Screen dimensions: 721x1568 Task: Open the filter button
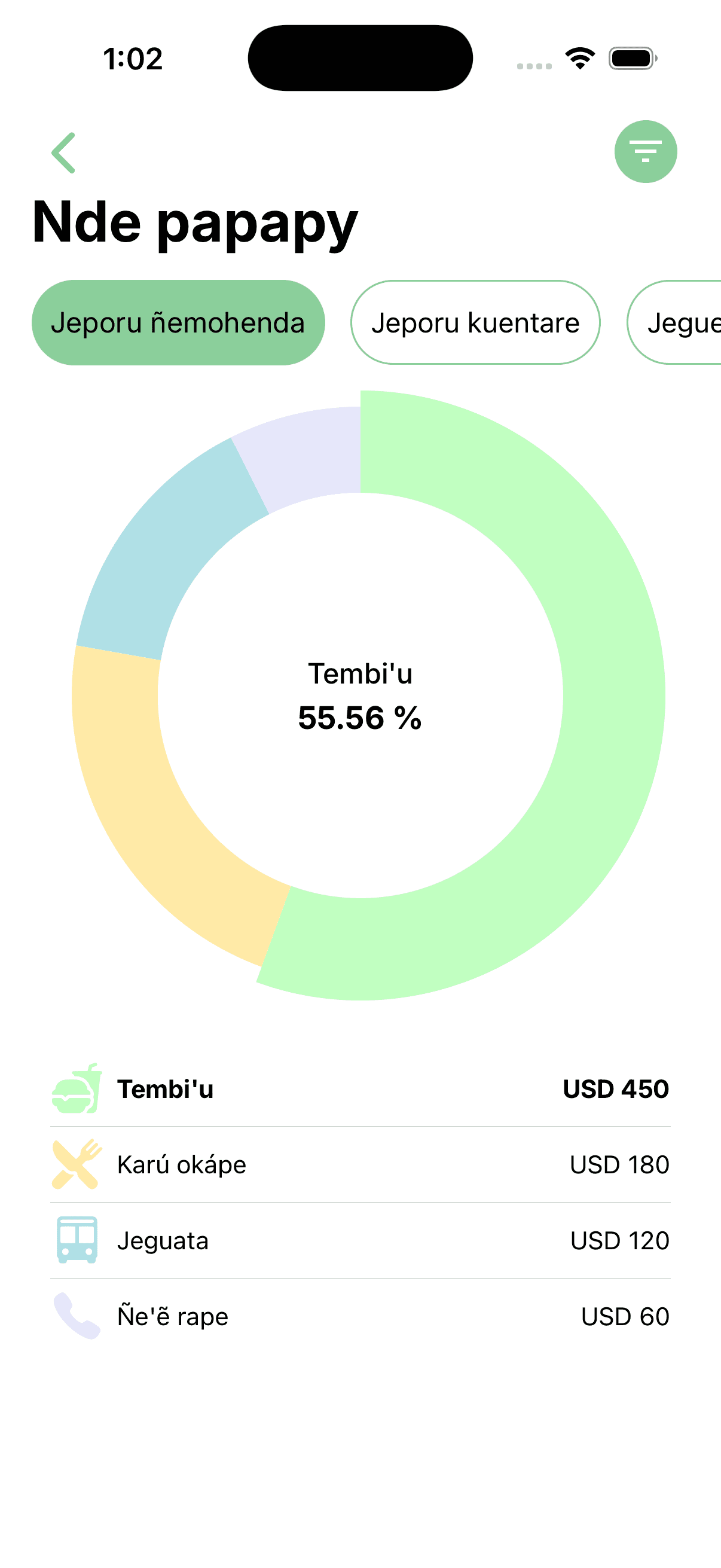pyautogui.click(x=646, y=151)
